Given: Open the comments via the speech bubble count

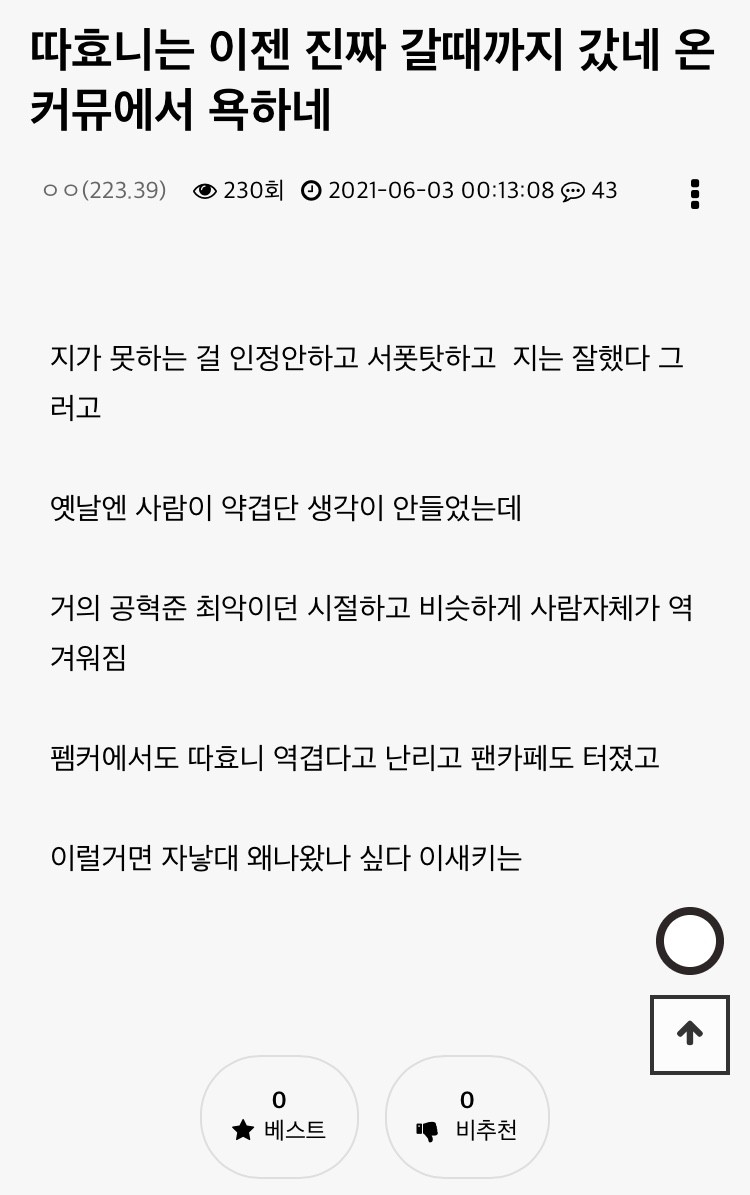Looking at the screenshot, I should coord(589,190).
